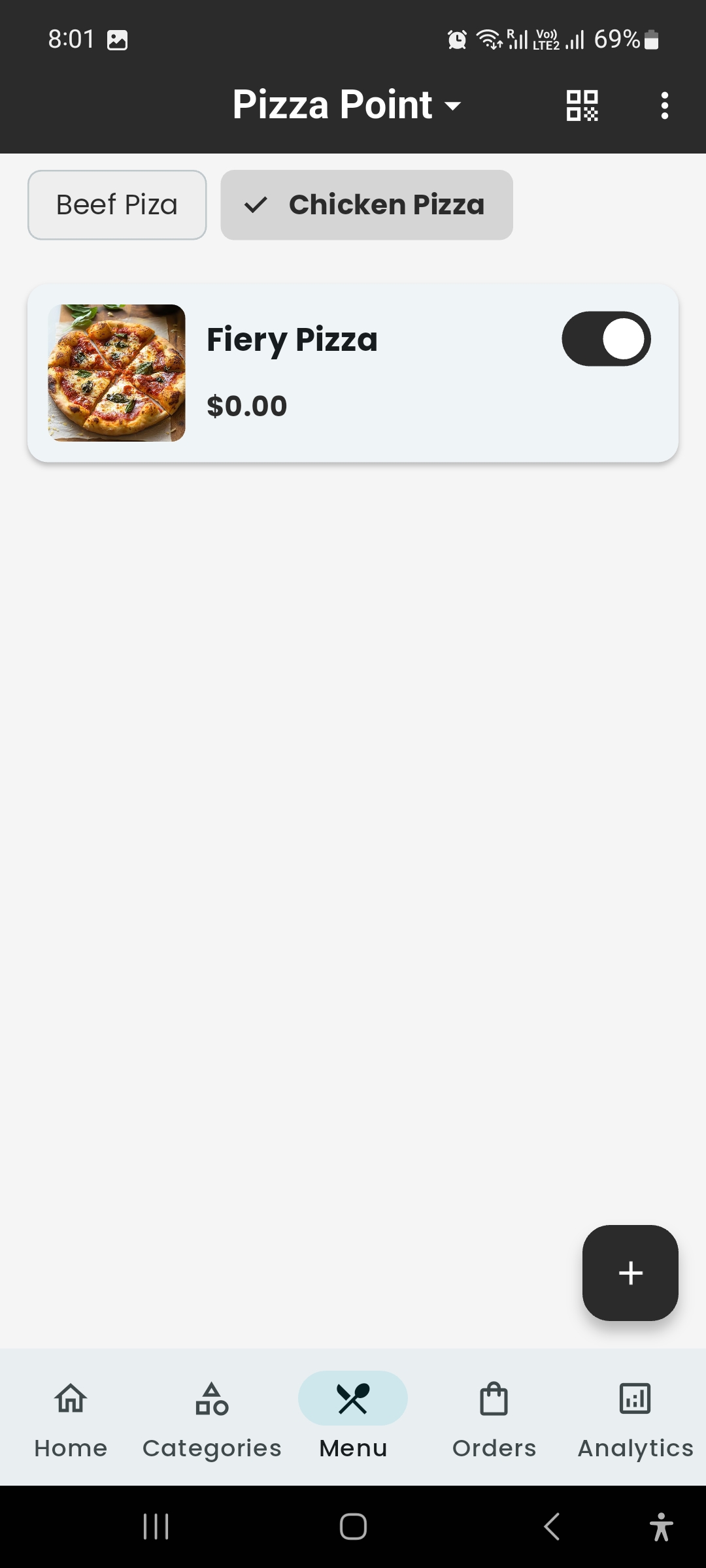Image resolution: width=706 pixels, height=1568 pixels.
Task: Open recent apps from navigation bar
Action: click(x=156, y=1527)
